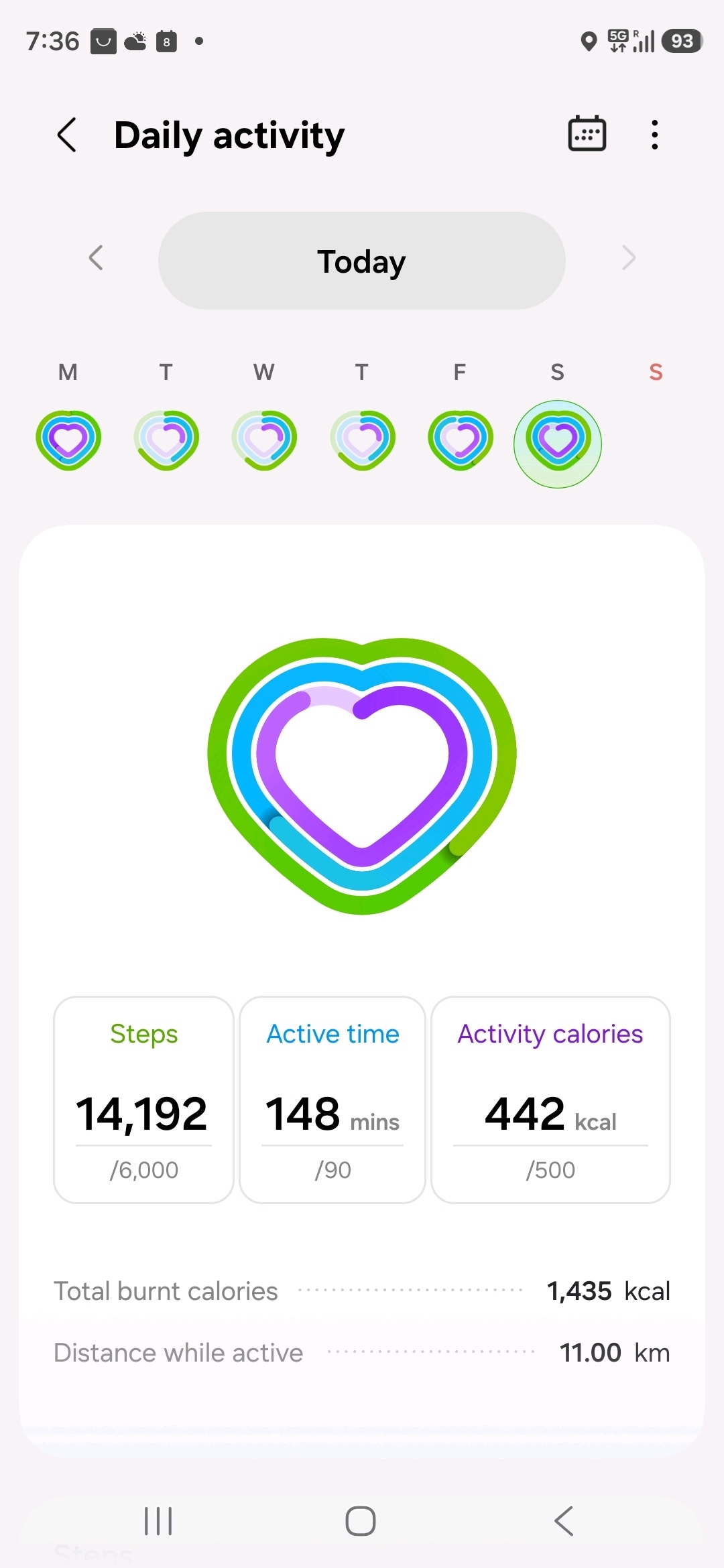
Task: Open the three-dot overflow menu
Action: 655,135
